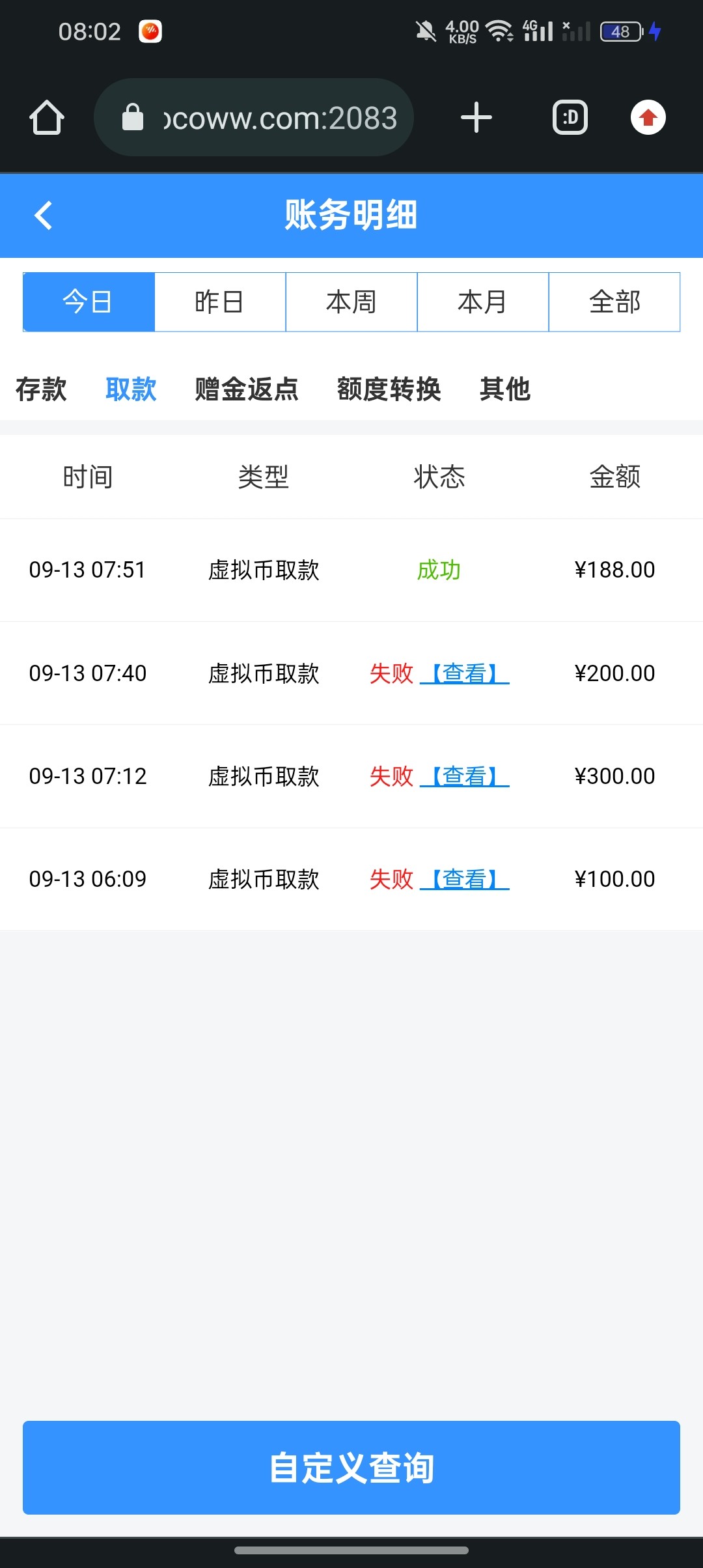The height and width of the screenshot is (1568, 703).
Task: Select the 今日 date filter
Action: point(89,302)
